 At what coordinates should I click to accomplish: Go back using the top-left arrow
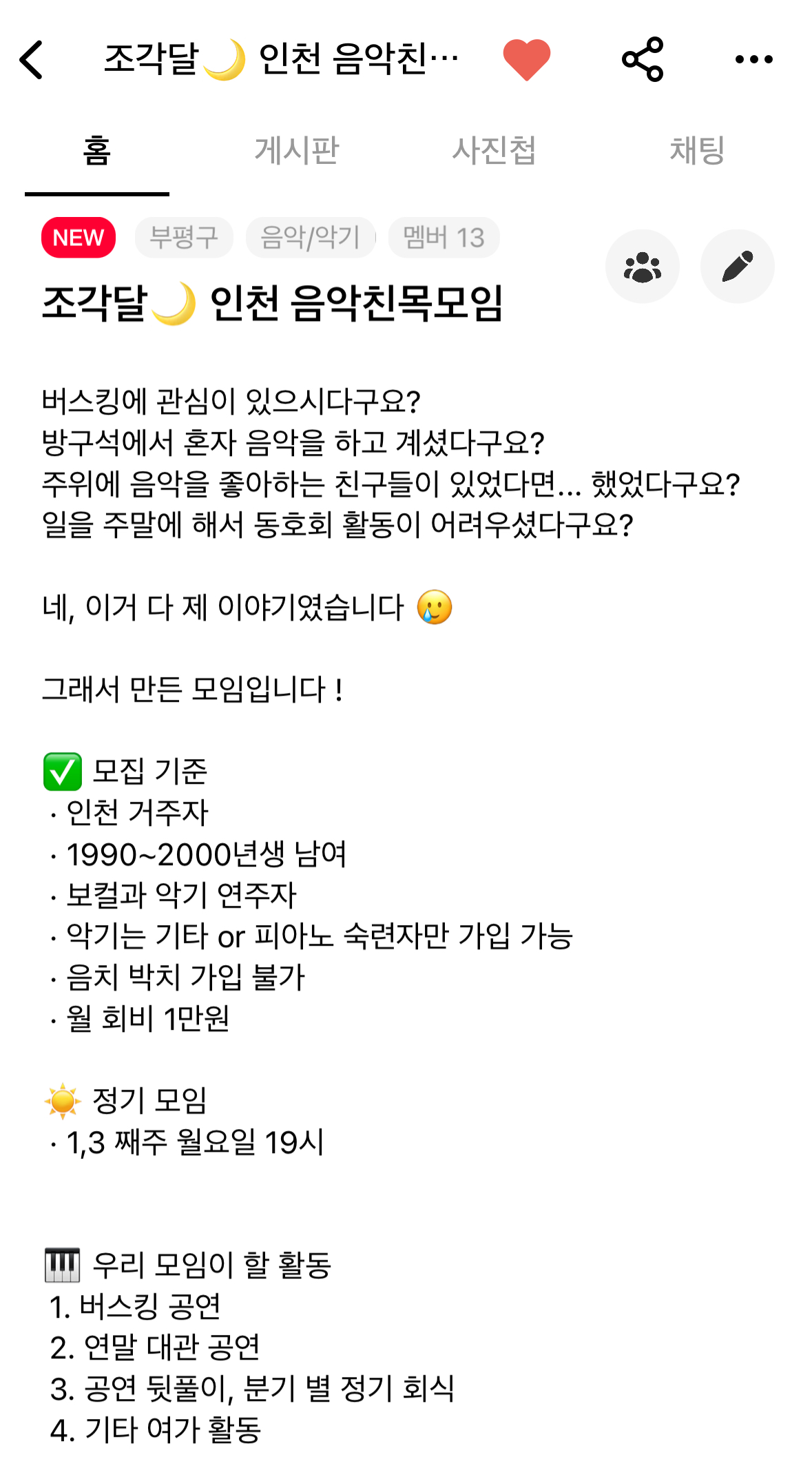[31, 60]
